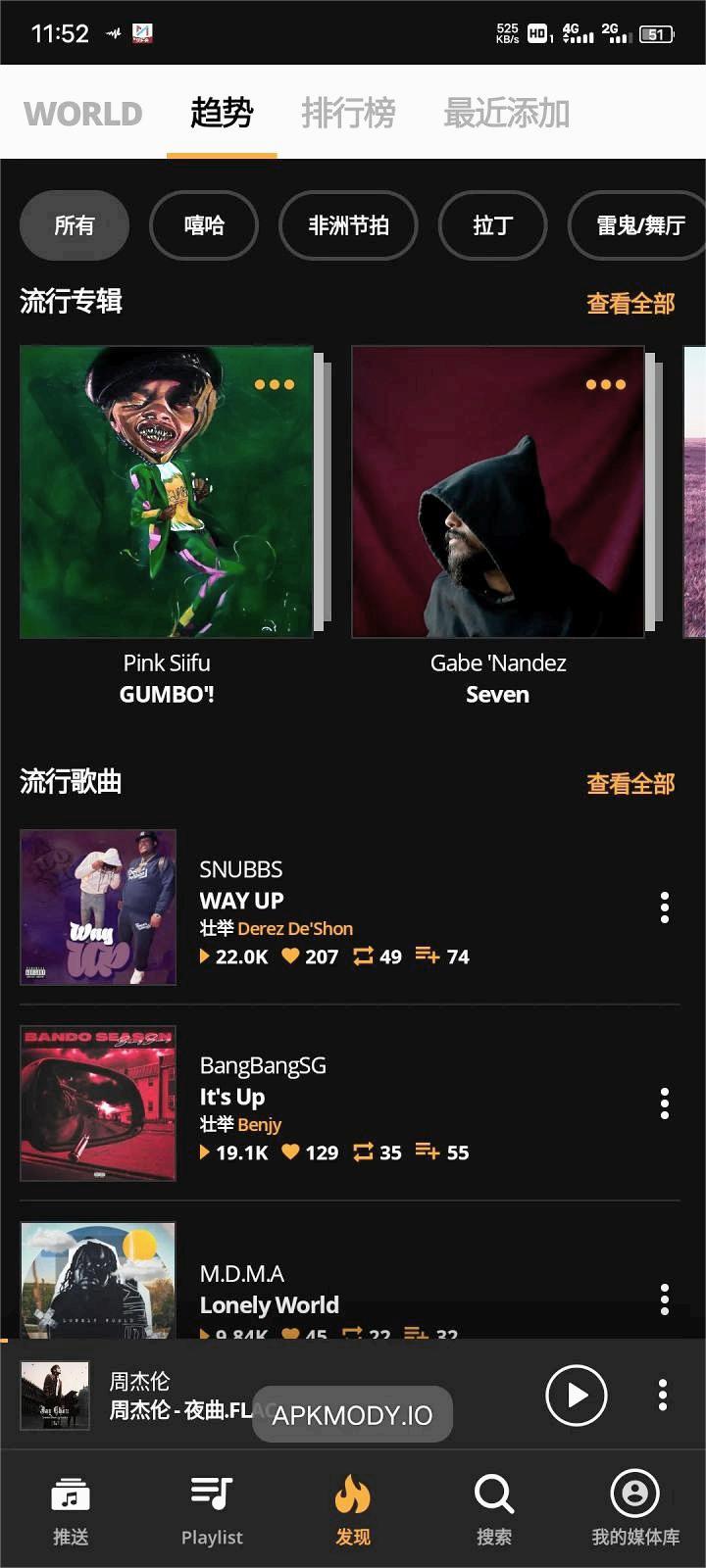This screenshot has height=1568, width=706.
Task: Select the 所有 (All) genre filter chip
Action: [74, 225]
